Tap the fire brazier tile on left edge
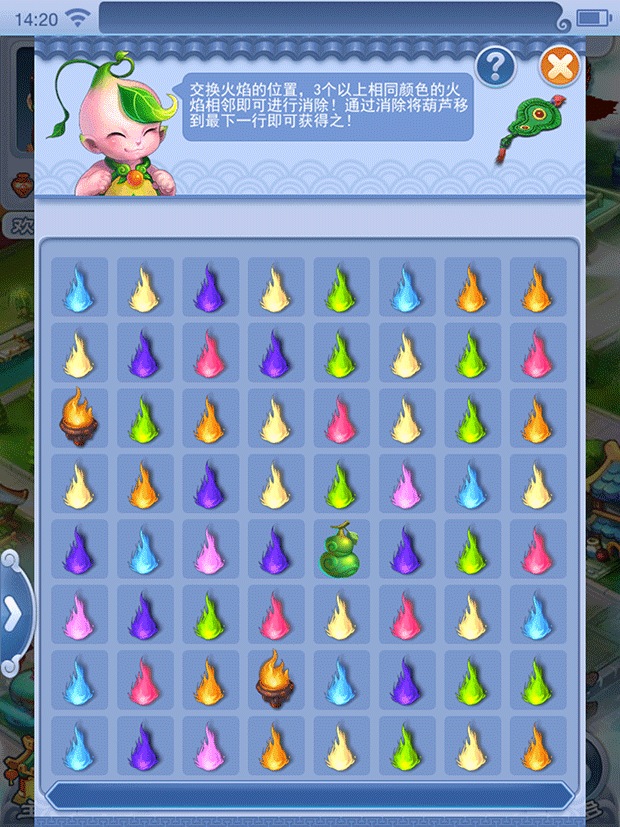Viewport: 620px width, 827px height. [78, 418]
